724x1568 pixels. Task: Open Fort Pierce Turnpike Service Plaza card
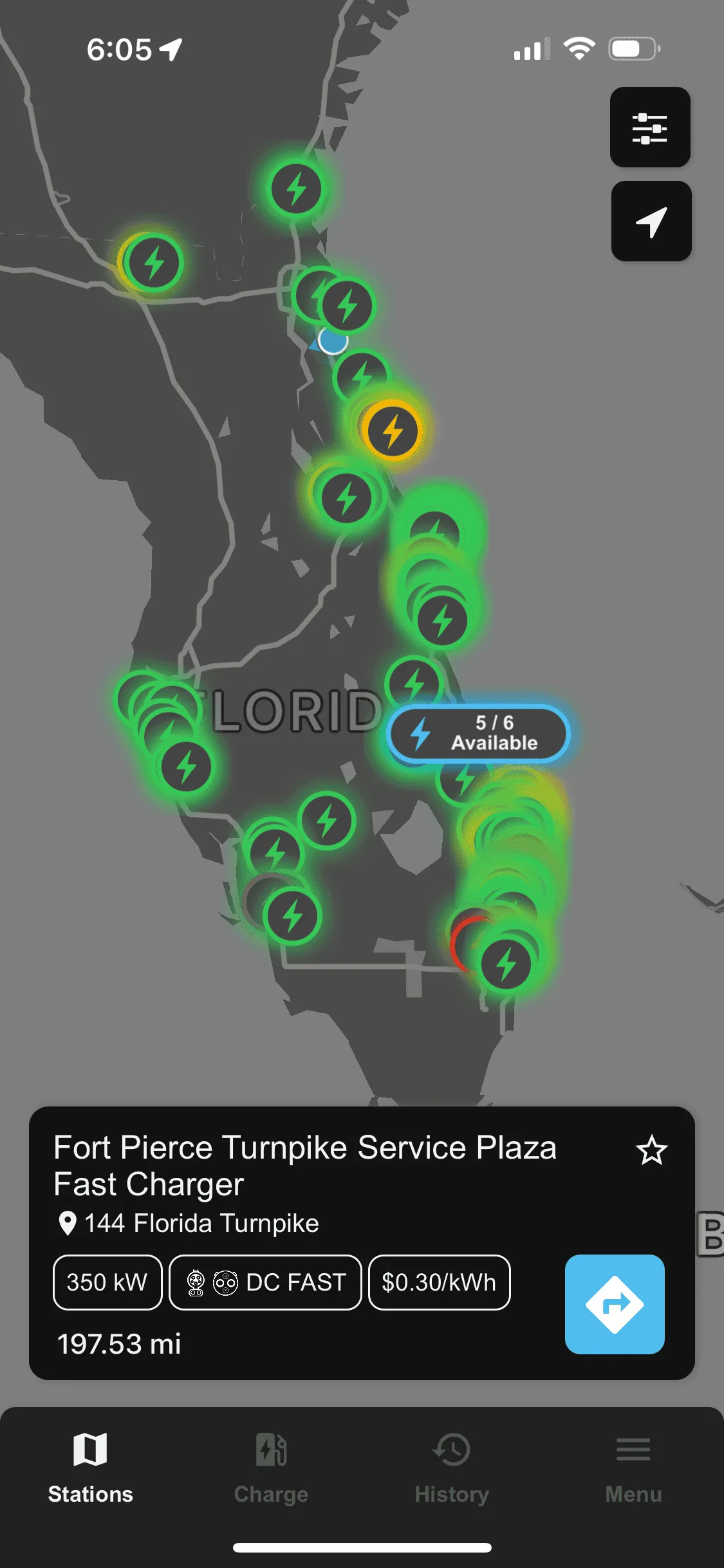click(x=362, y=1243)
